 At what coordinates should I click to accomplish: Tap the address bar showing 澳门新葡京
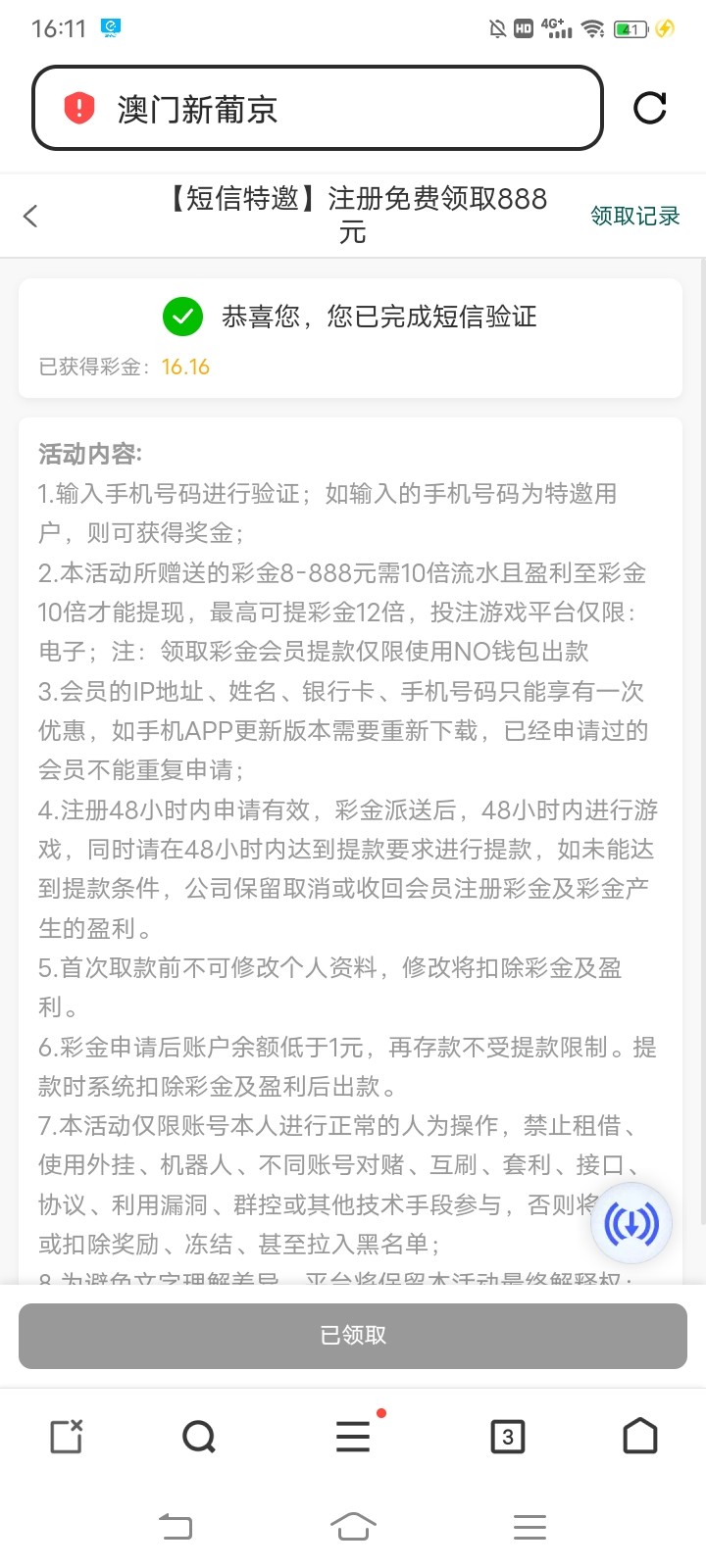[x=318, y=109]
